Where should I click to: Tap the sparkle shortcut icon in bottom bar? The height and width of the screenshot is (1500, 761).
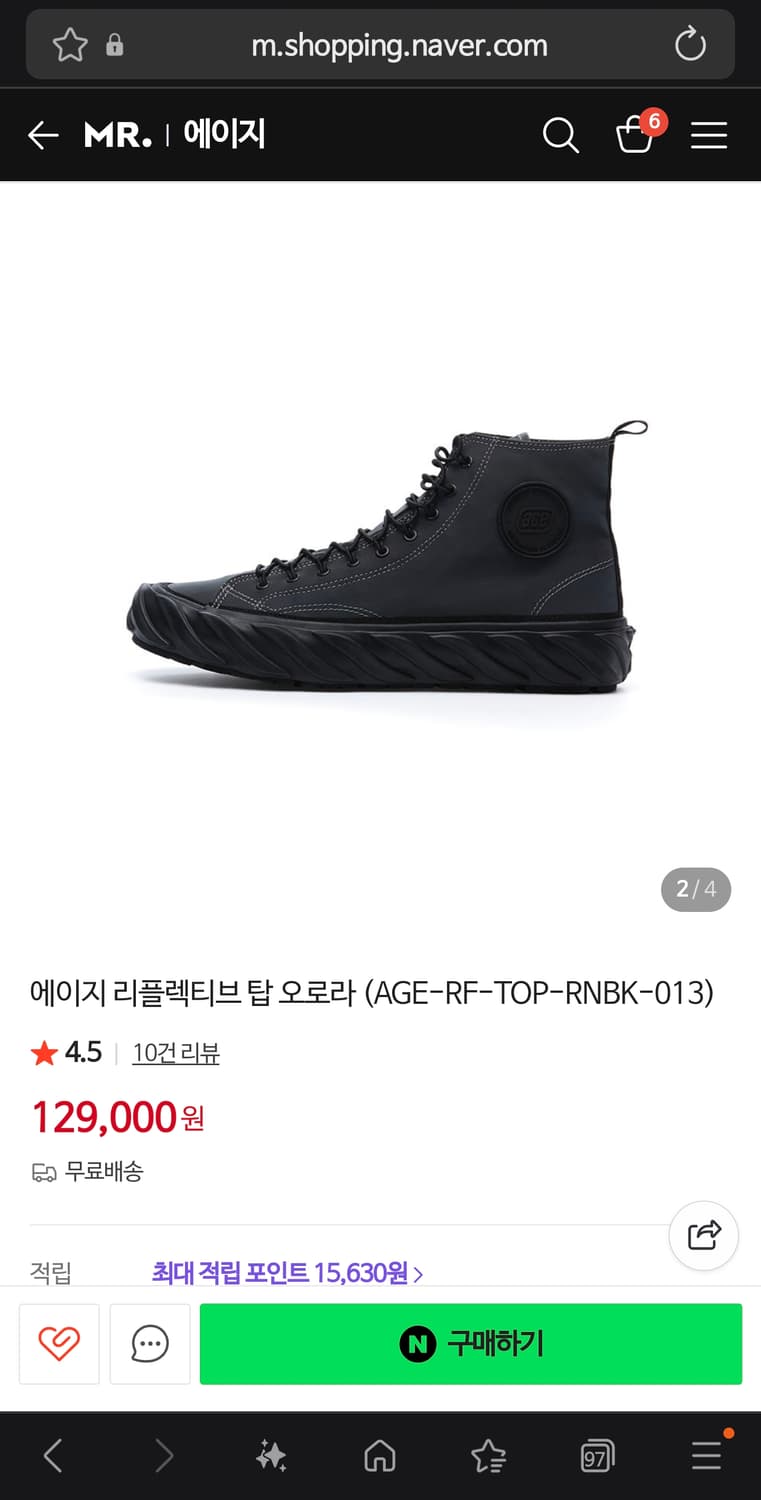pyautogui.click(x=271, y=1456)
